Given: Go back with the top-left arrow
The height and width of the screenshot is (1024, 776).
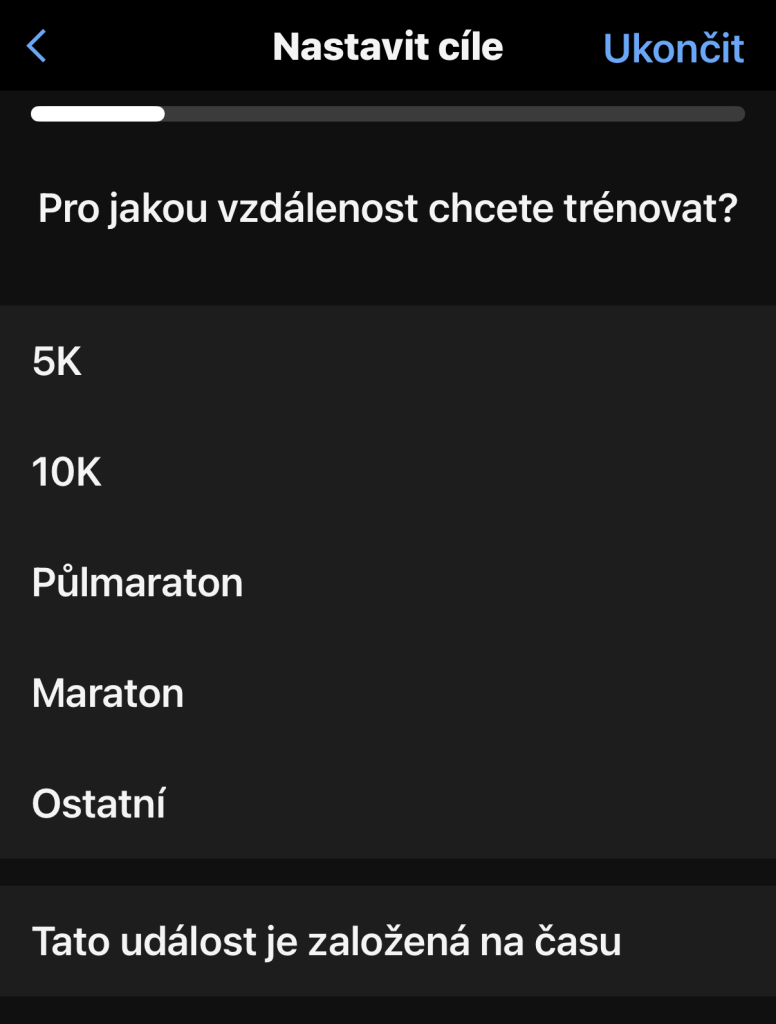Looking at the screenshot, I should pyautogui.click(x=37, y=46).
